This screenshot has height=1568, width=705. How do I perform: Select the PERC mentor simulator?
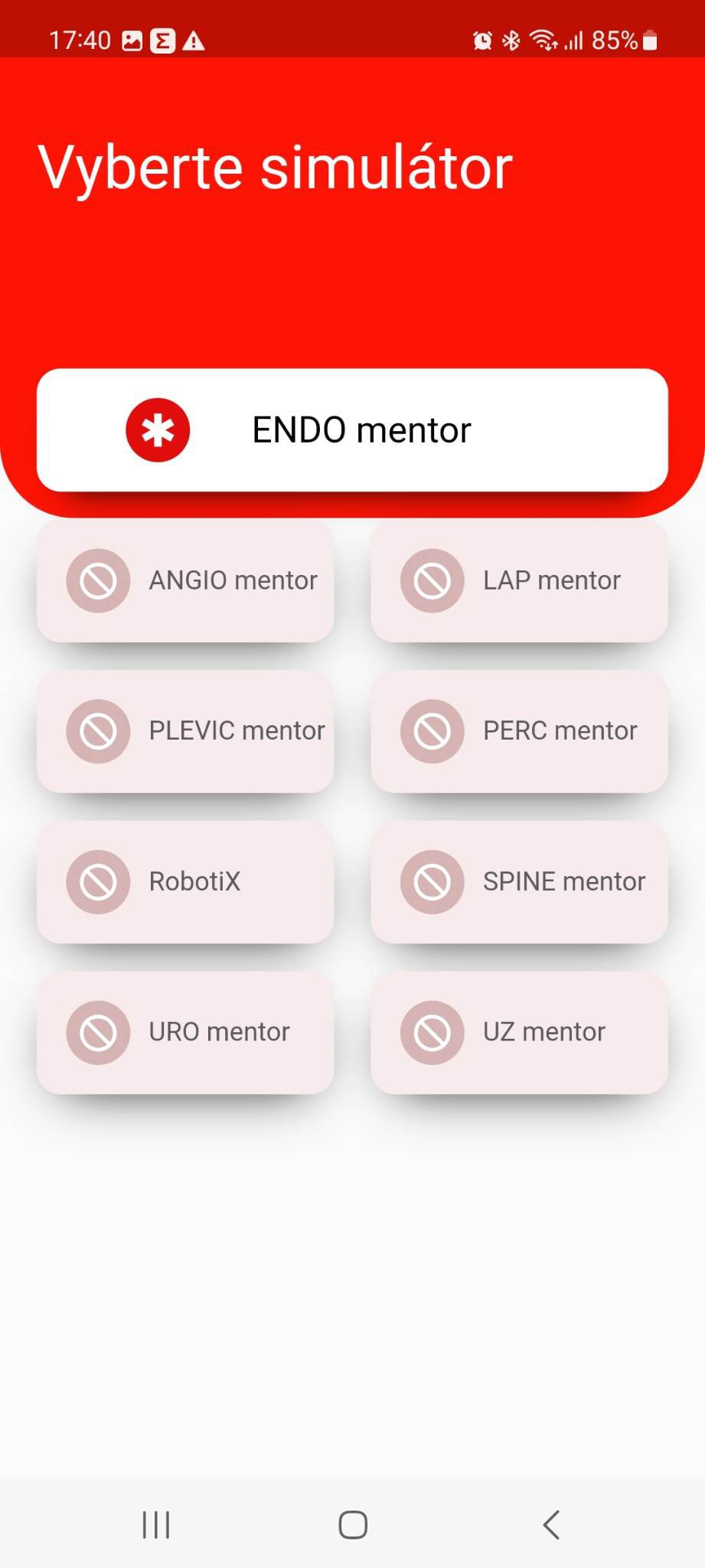(x=520, y=731)
